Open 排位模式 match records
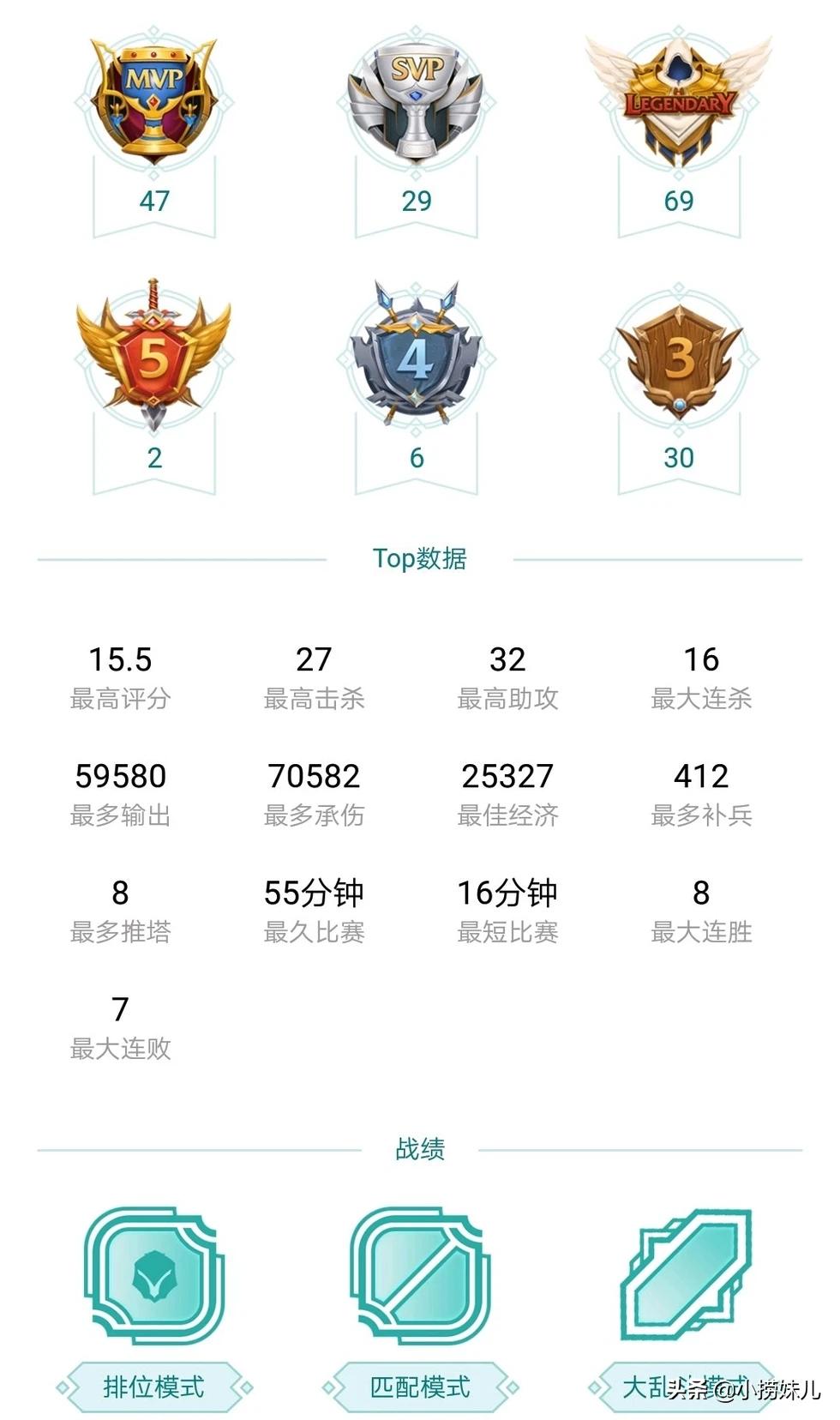This screenshot has height=1420, width=840. pyautogui.click(x=154, y=1278)
